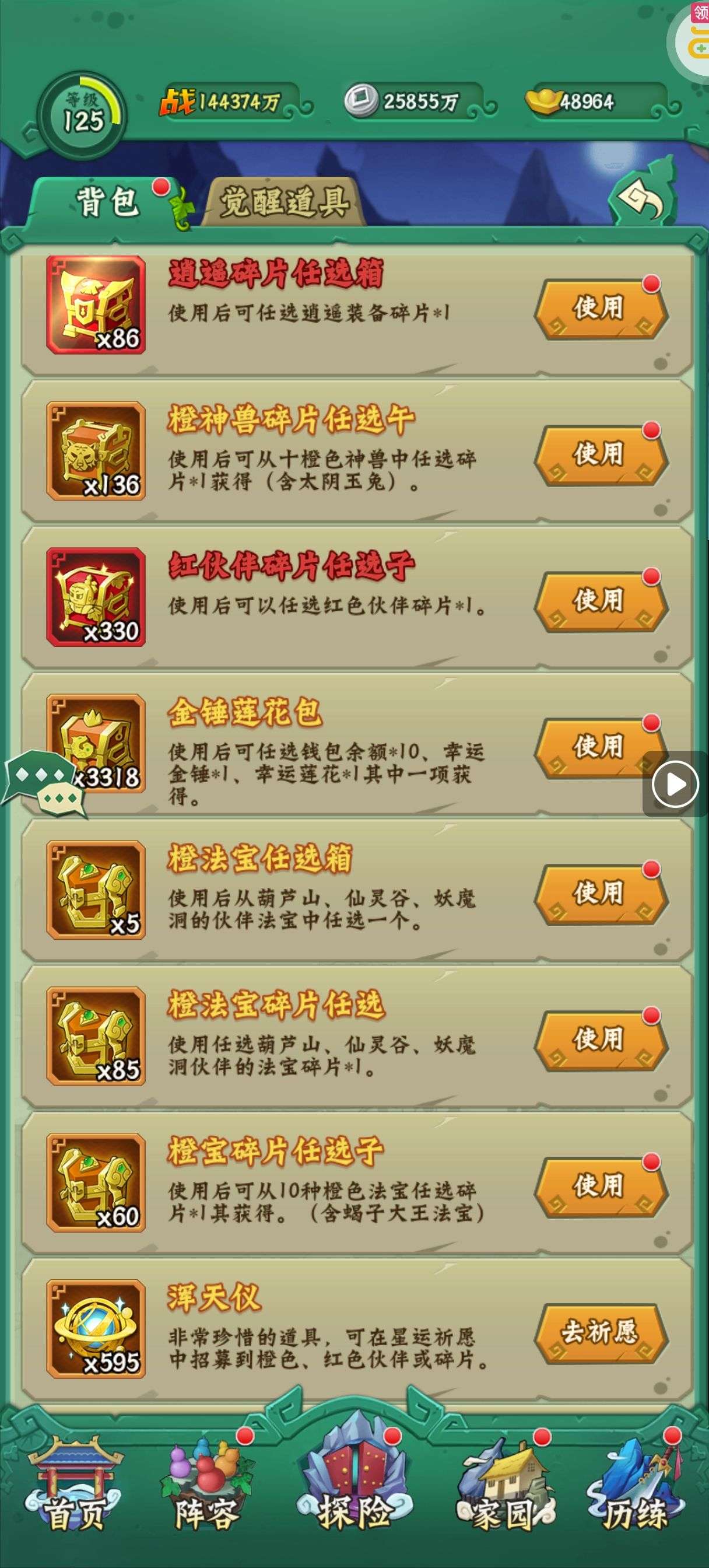Switch to the 觉醒道具 tab
The image size is (709, 1568).
point(283,202)
